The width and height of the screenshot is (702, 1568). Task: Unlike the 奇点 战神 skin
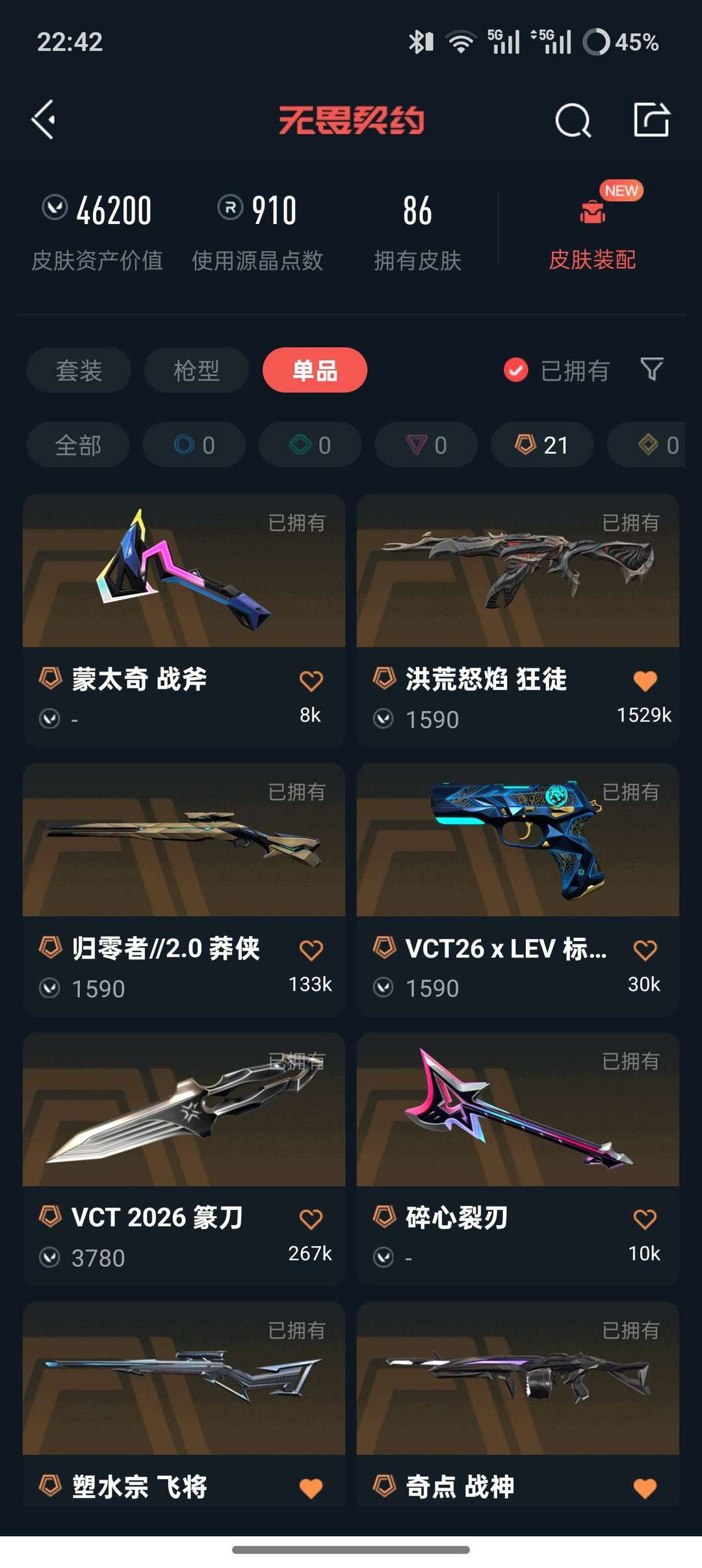[645, 1487]
